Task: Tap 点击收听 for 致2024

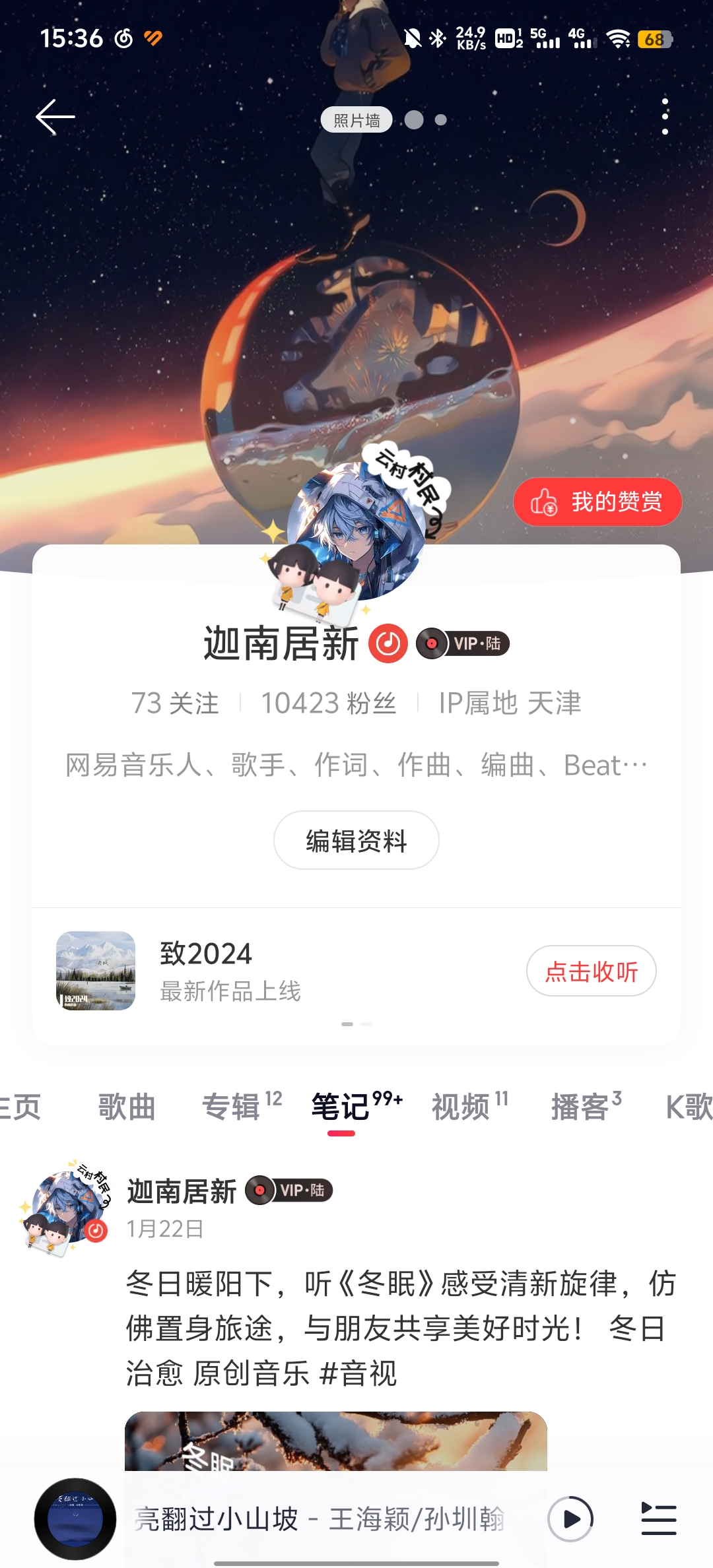Action: 591,971
